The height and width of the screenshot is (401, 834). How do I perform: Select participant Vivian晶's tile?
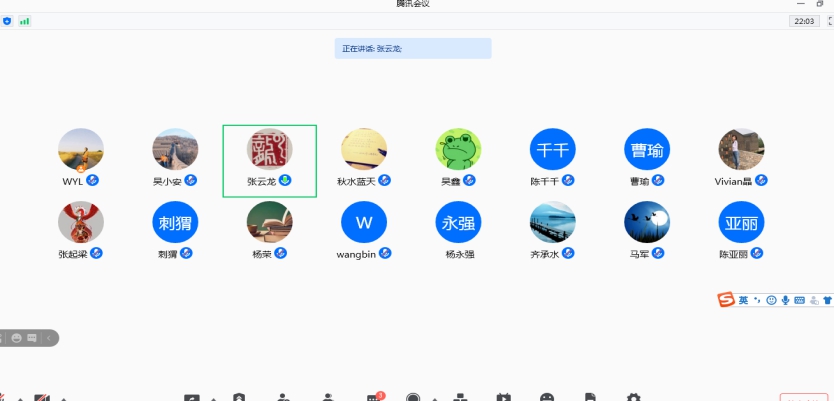click(741, 151)
